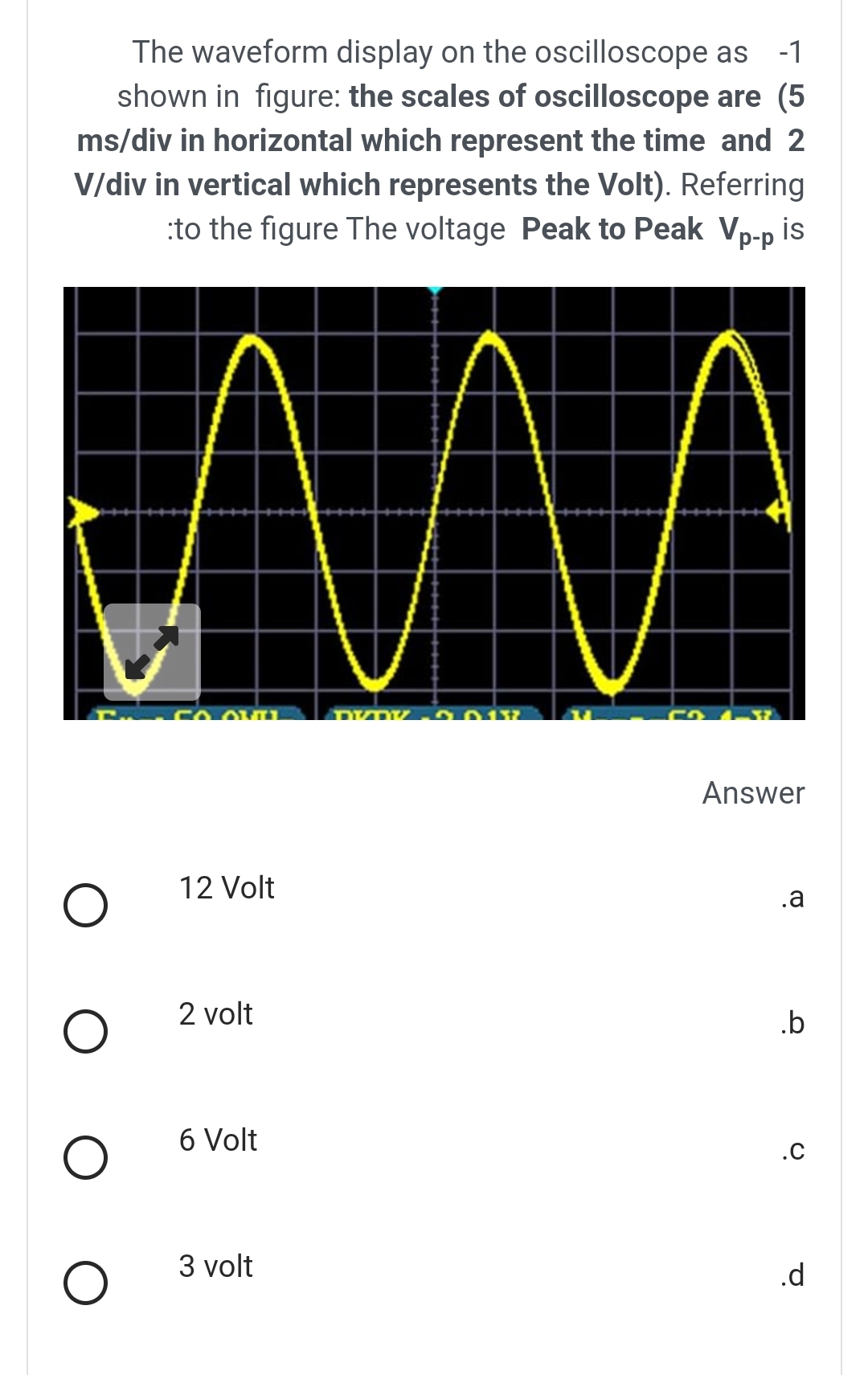This screenshot has width=868, height=1375.
Task: Click the Answer heading label
Action: (x=754, y=794)
